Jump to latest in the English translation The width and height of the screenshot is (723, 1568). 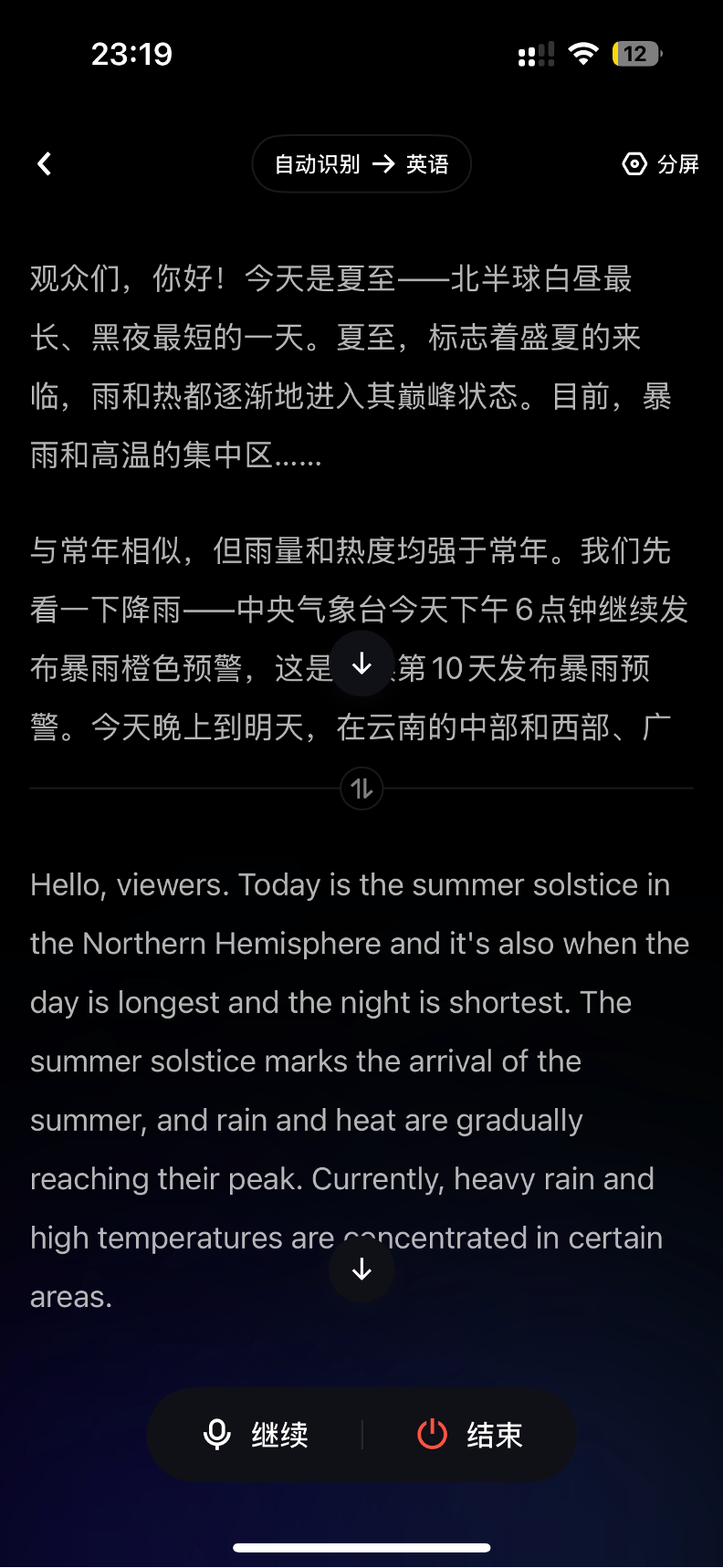point(361,1269)
